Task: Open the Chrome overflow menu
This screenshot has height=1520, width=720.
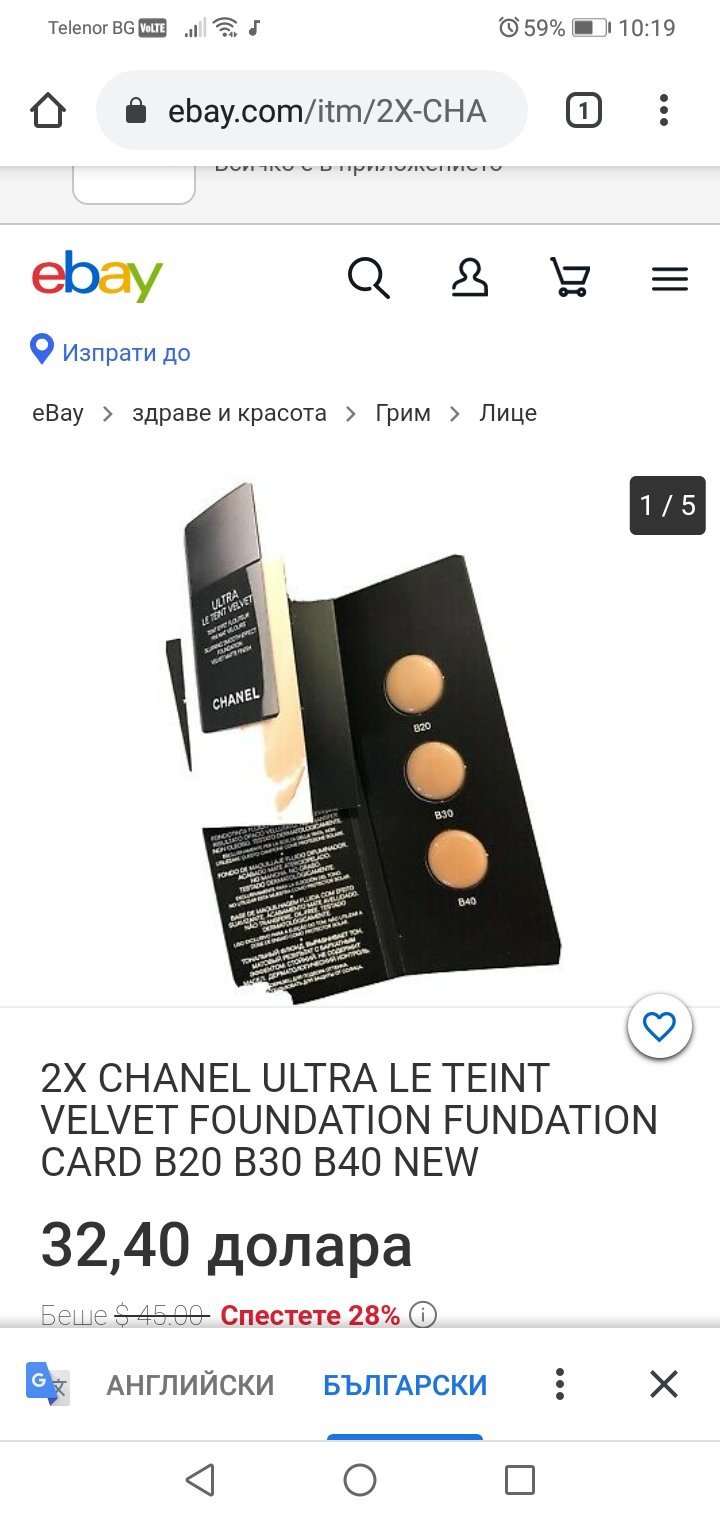Action: click(663, 111)
